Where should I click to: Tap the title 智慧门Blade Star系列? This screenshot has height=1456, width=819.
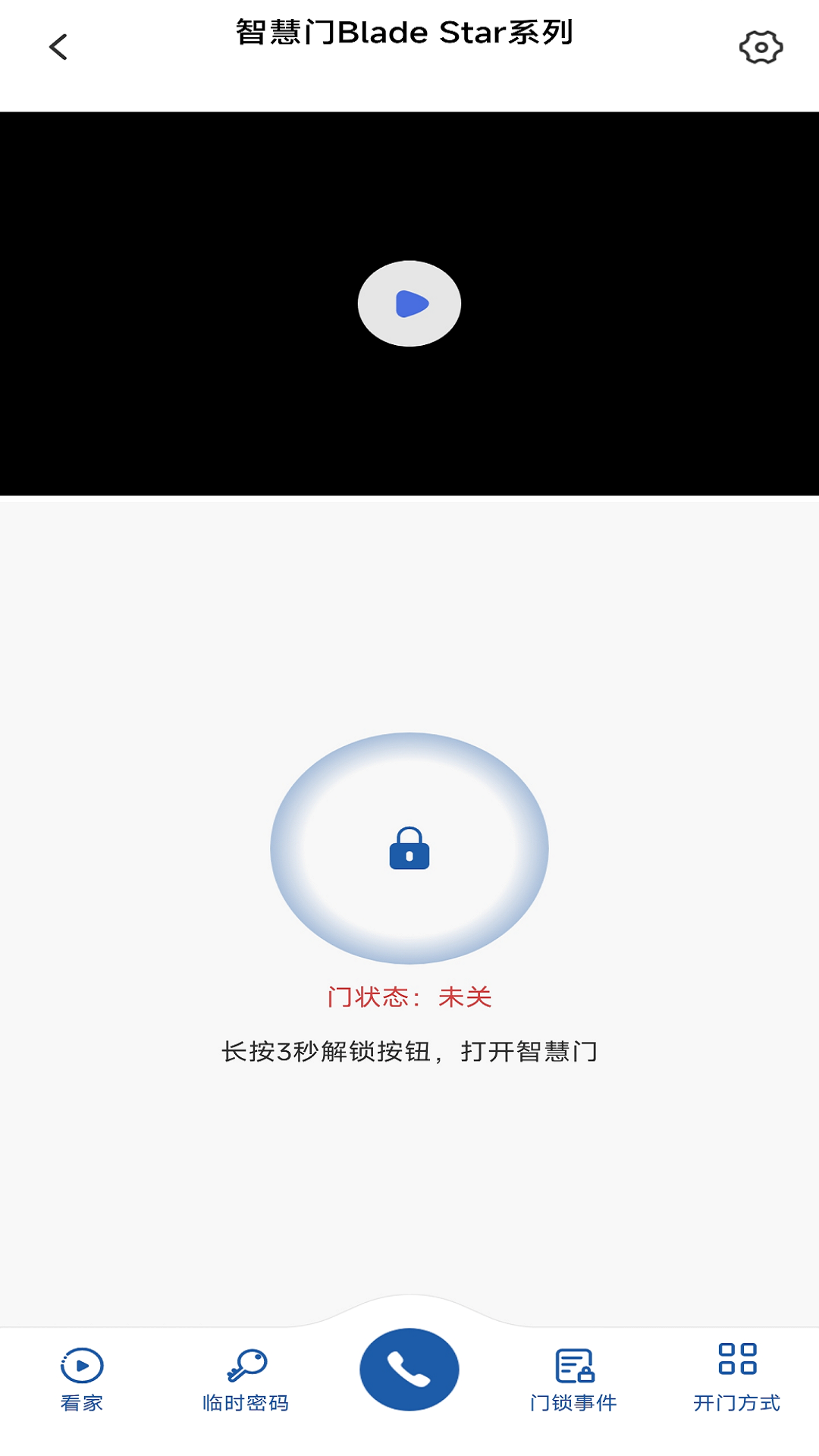402,33
